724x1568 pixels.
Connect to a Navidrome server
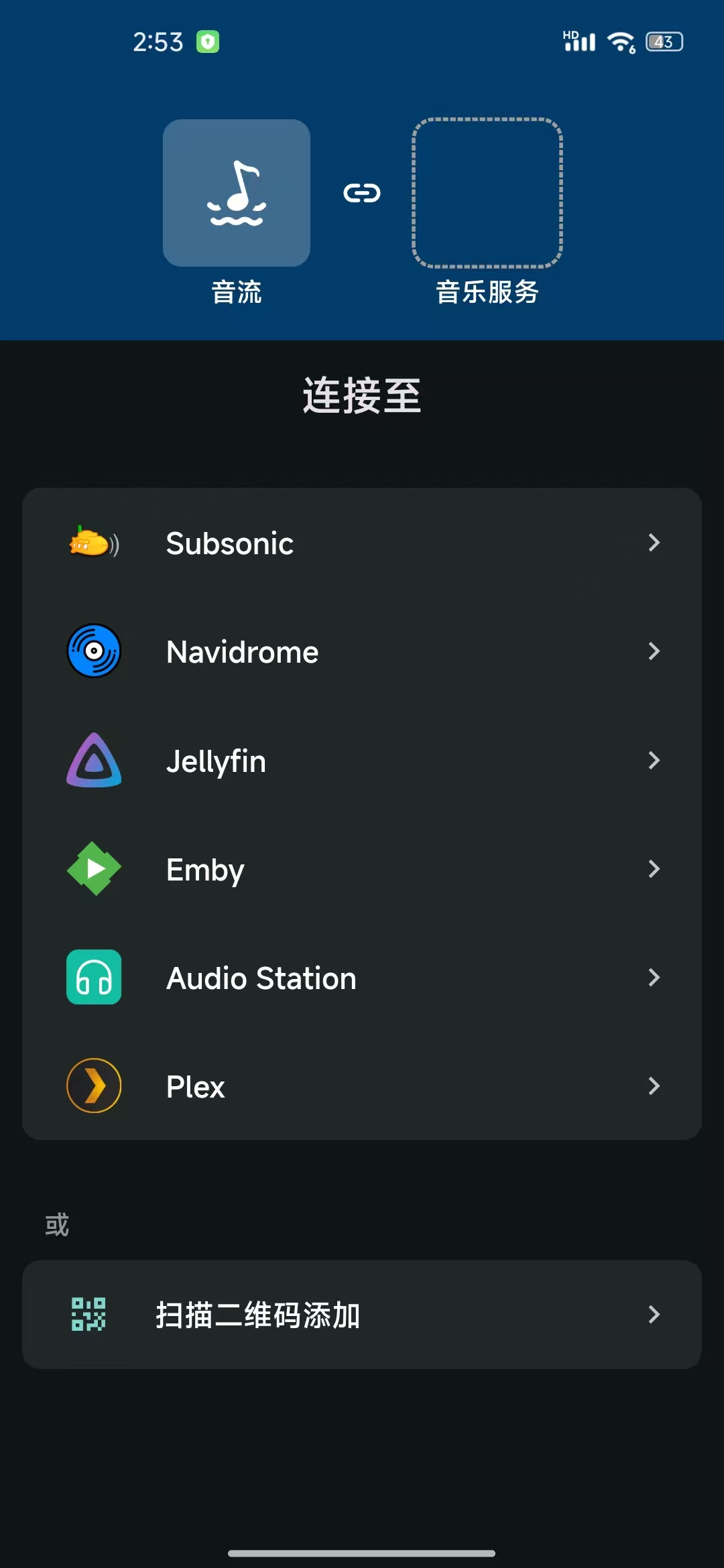[x=362, y=651]
